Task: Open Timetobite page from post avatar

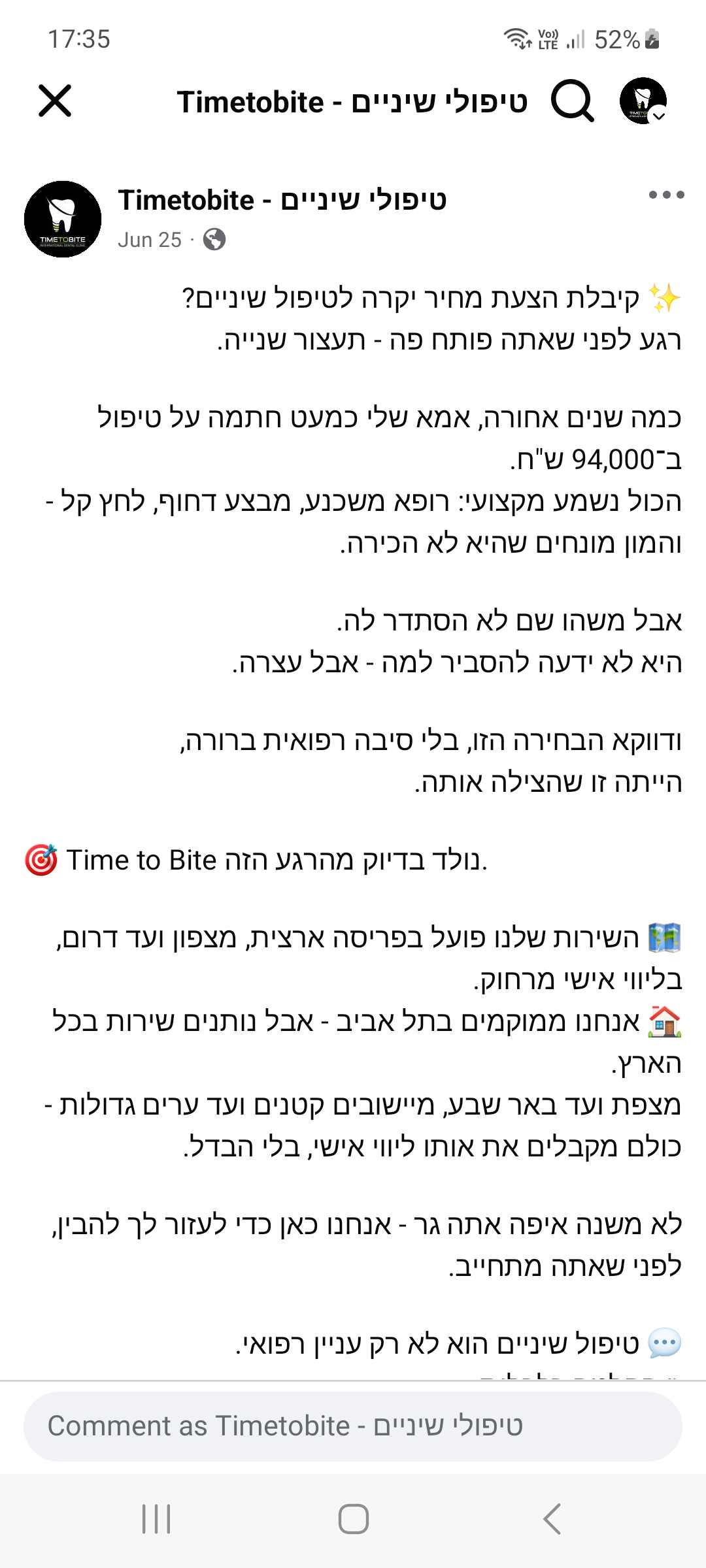Action: [x=63, y=220]
